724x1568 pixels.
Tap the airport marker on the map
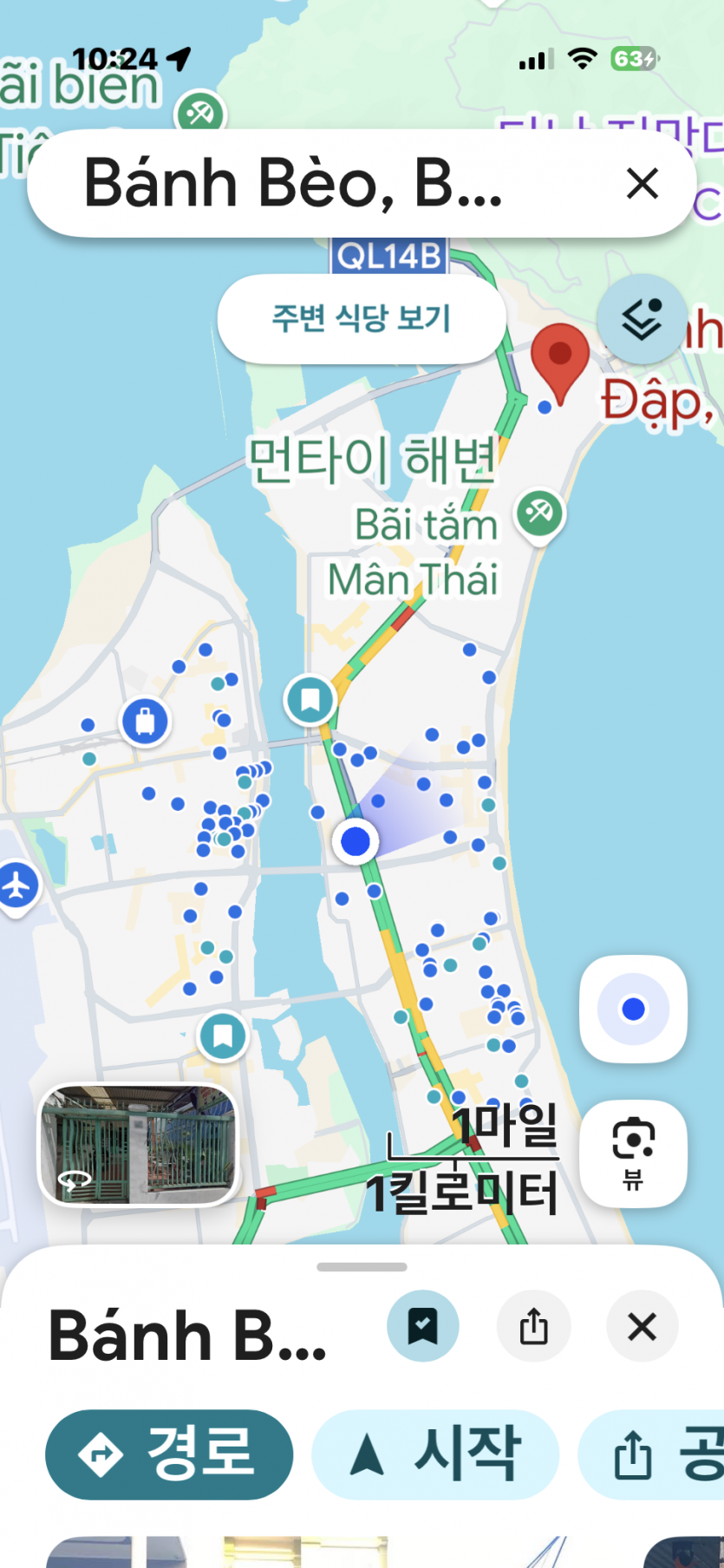click(16, 886)
